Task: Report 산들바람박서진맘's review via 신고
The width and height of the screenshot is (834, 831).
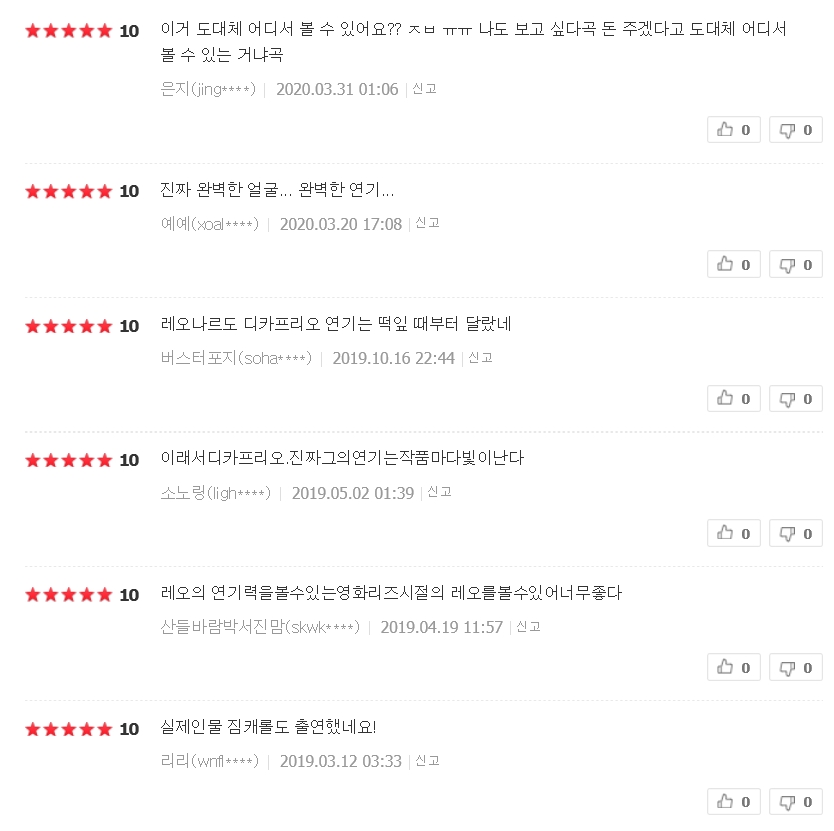Action: (x=529, y=626)
